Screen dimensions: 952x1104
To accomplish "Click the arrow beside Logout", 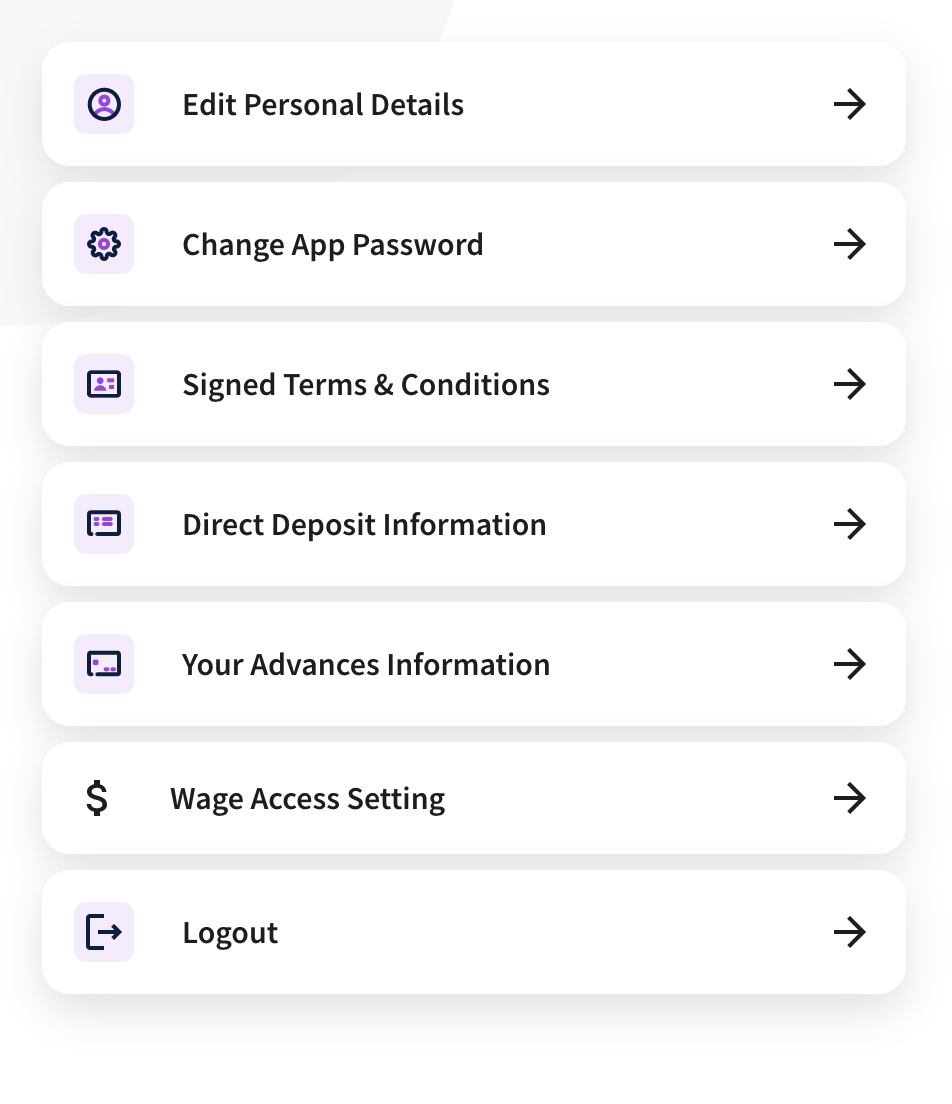I will (x=849, y=932).
